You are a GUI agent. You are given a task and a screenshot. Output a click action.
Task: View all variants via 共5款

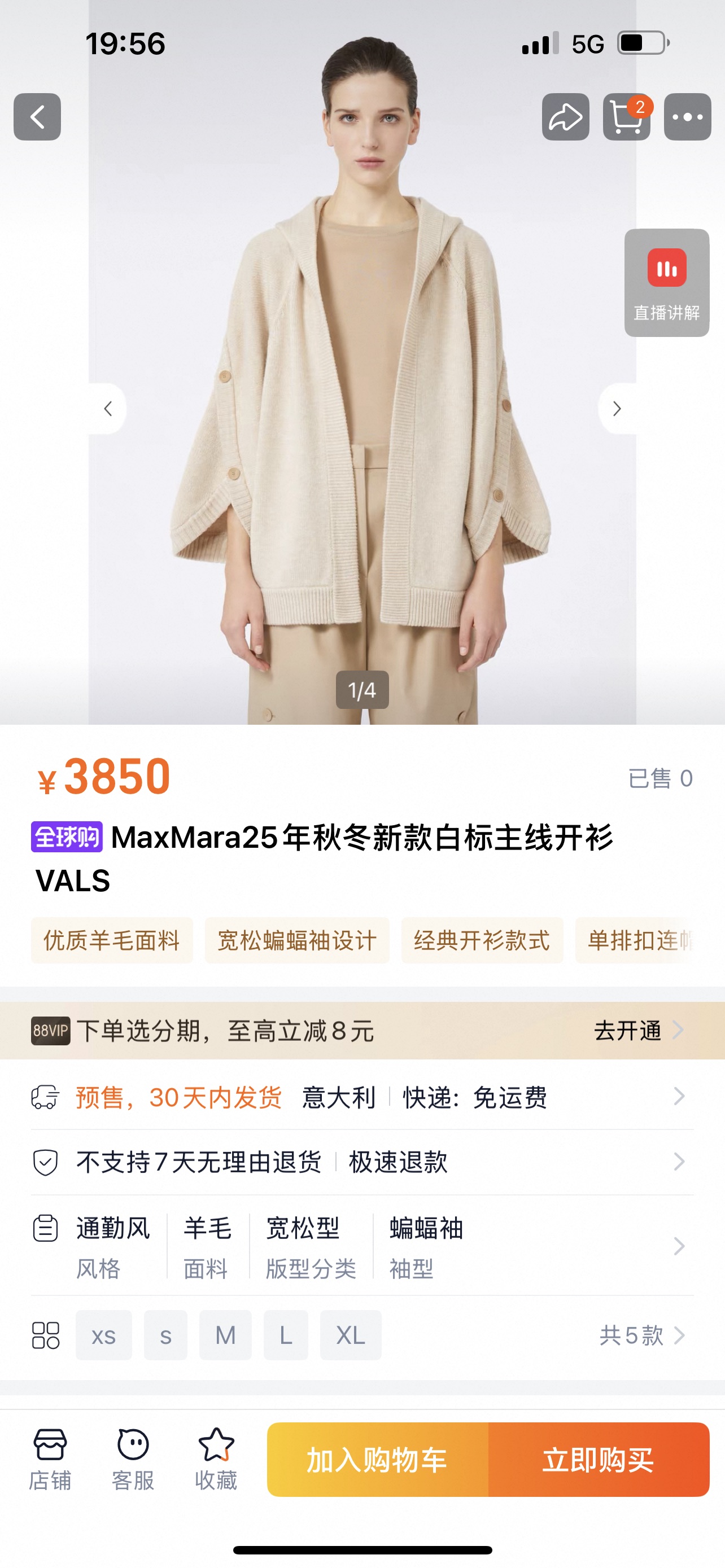641,1335
